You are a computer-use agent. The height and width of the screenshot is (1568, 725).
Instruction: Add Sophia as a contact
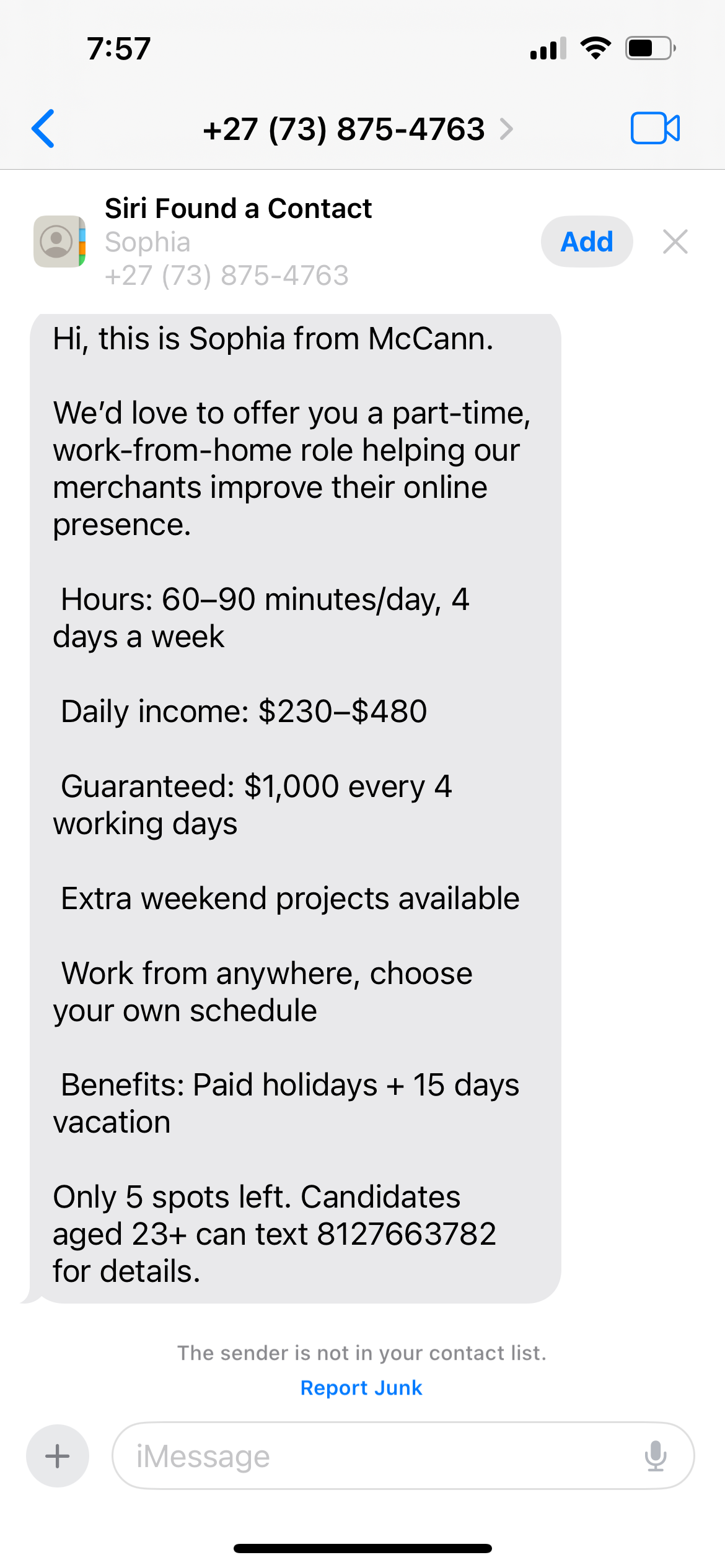(586, 242)
